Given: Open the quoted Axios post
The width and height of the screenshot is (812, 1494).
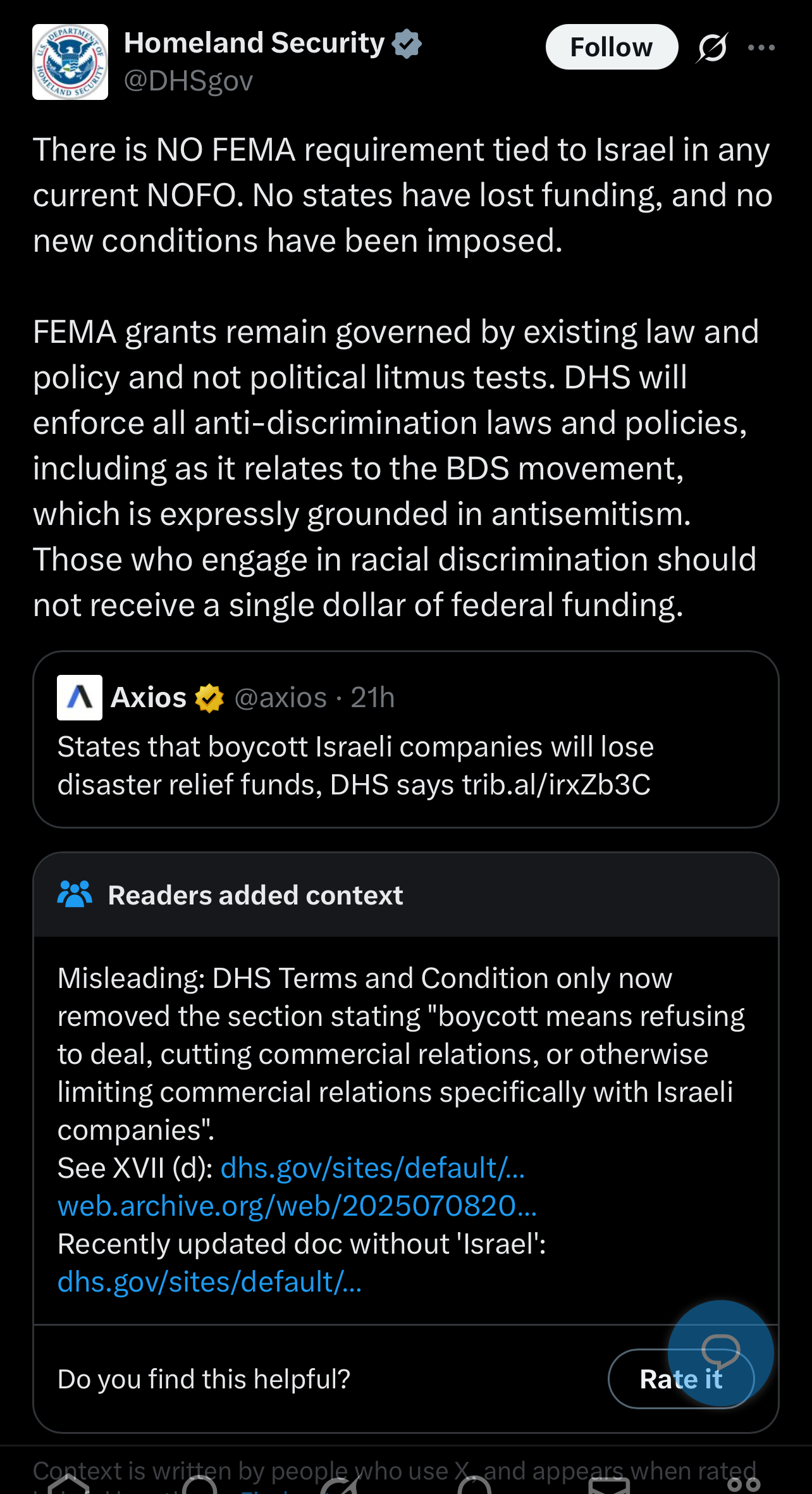Looking at the screenshot, I should point(406,739).
